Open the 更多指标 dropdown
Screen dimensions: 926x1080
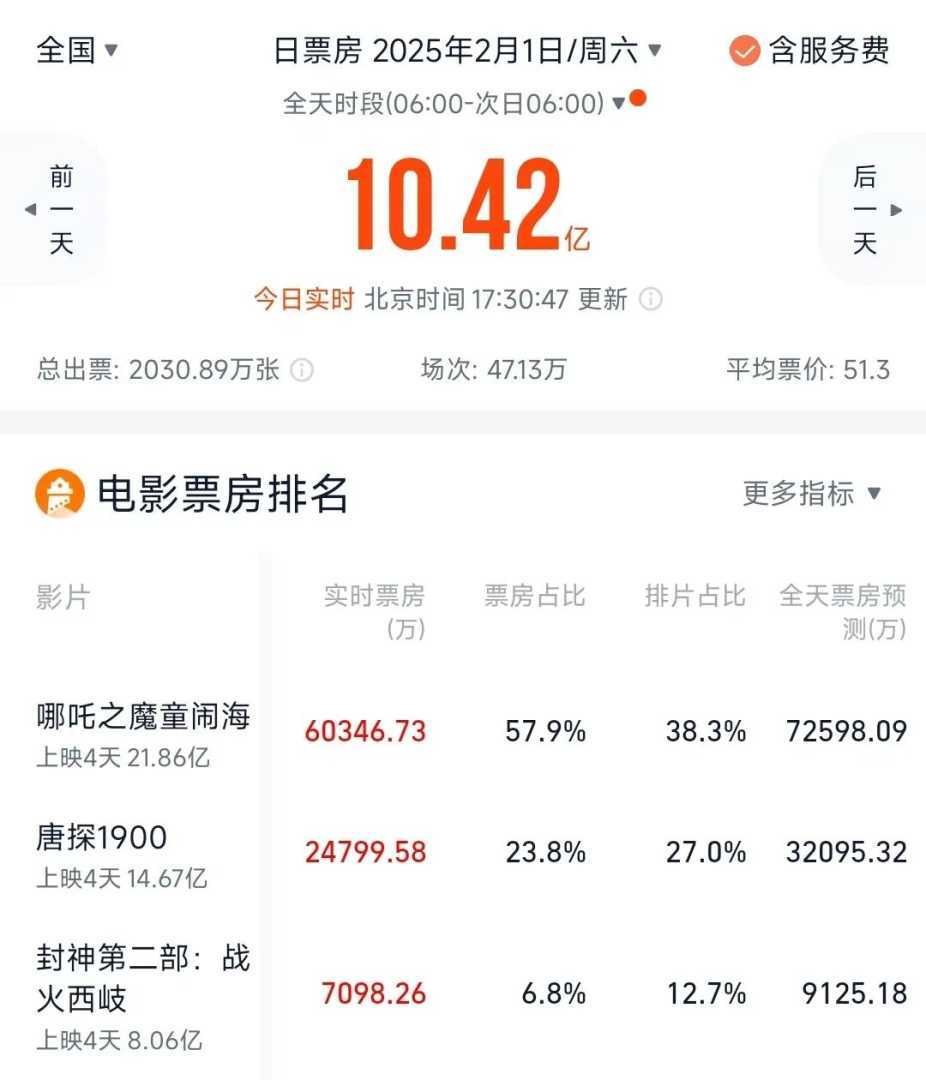point(812,493)
